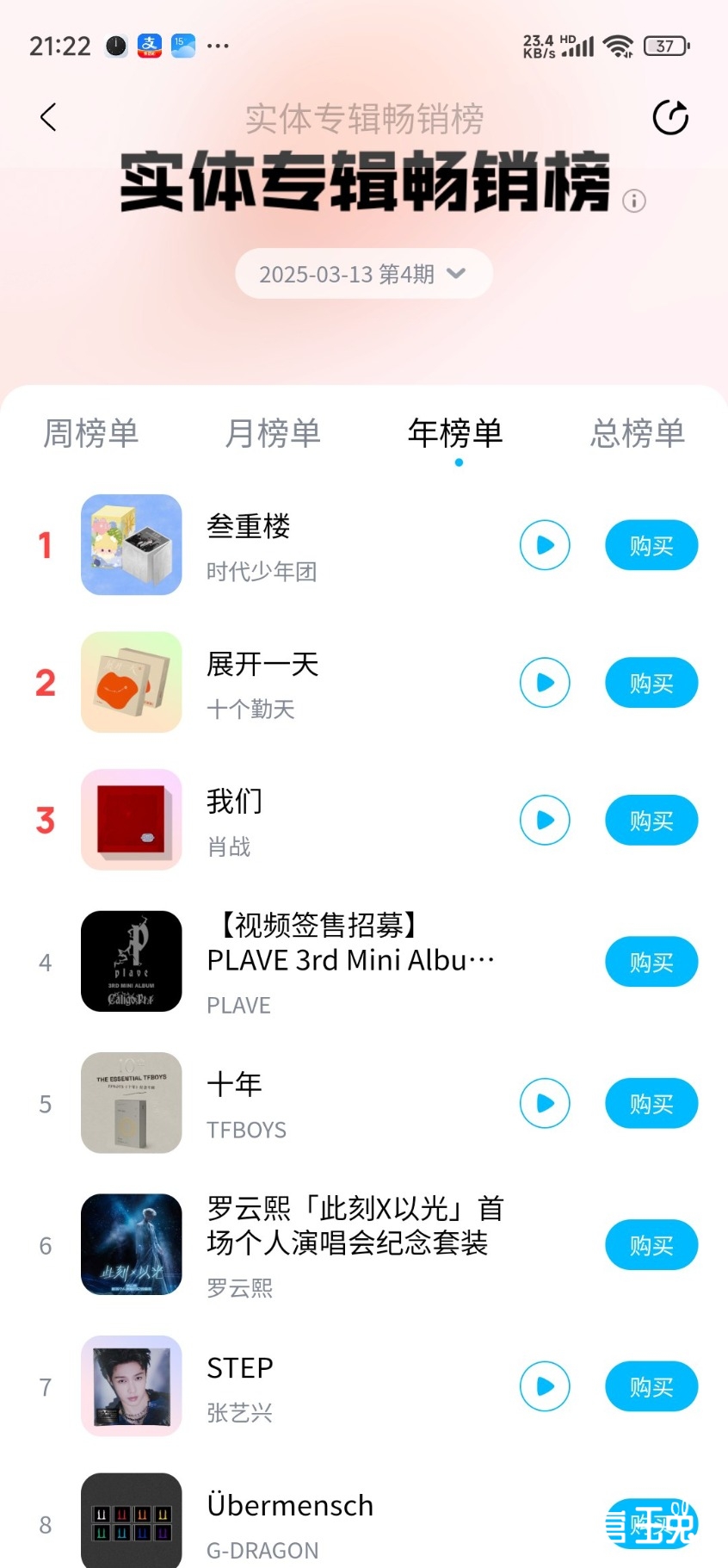Go back from the album sales chart
Screen dimensions: 728x1568
(48, 117)
